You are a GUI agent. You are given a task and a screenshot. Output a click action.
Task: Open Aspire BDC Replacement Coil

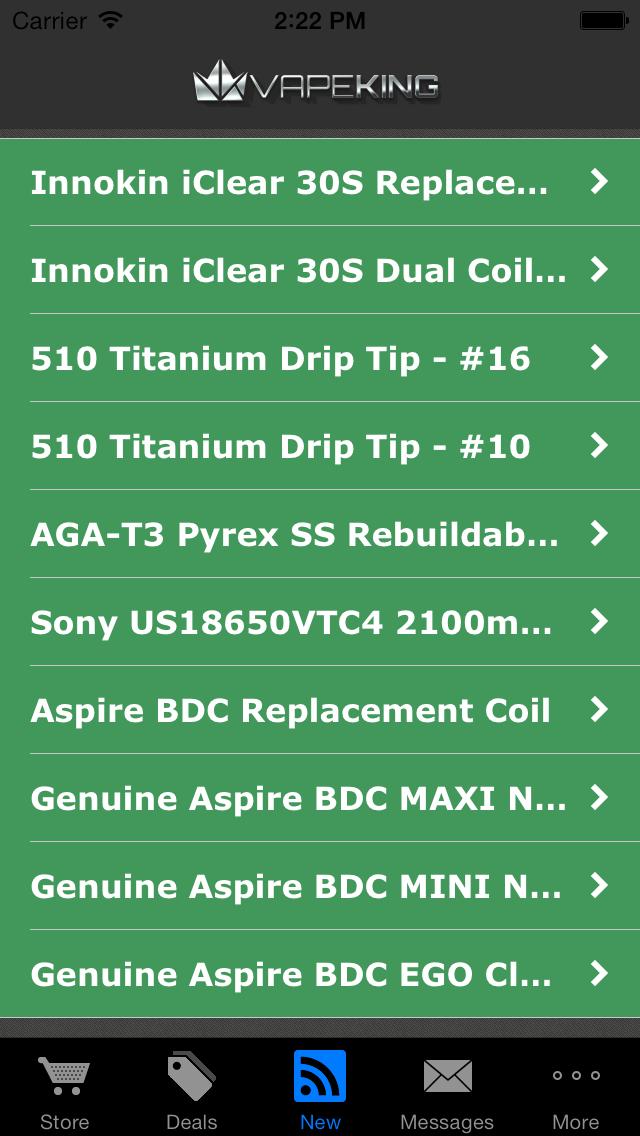320,710
